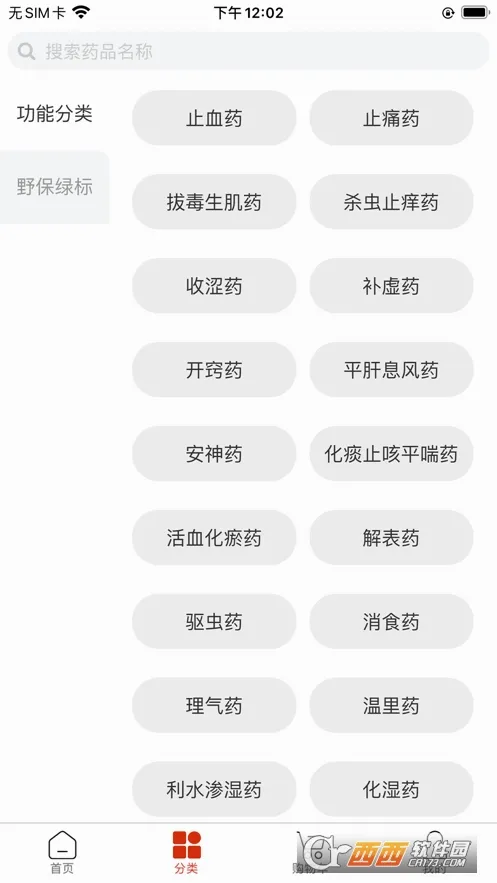Go to the 首页 tab
Screen dimensions: 497x883
point(62,853)
